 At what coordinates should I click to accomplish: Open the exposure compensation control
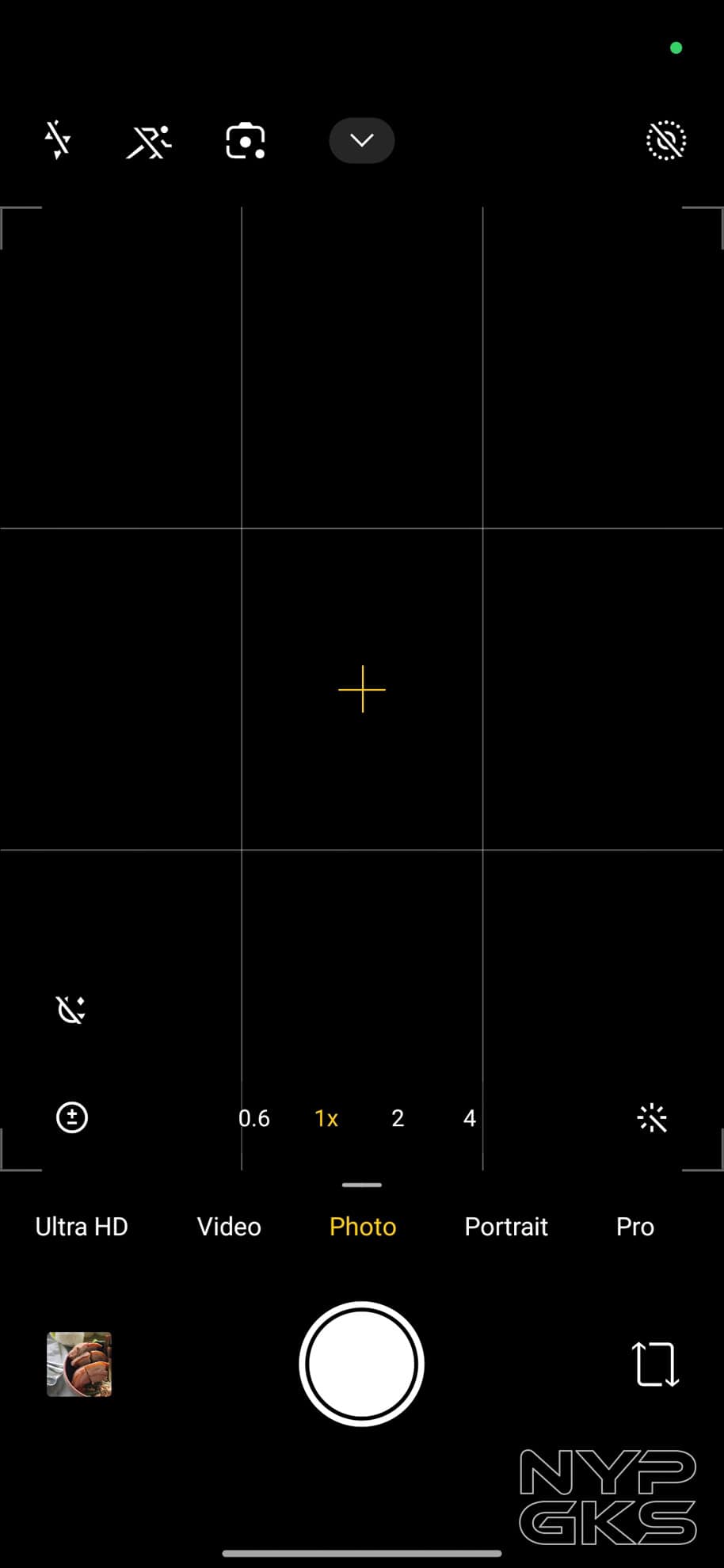tap(71, 1117)
